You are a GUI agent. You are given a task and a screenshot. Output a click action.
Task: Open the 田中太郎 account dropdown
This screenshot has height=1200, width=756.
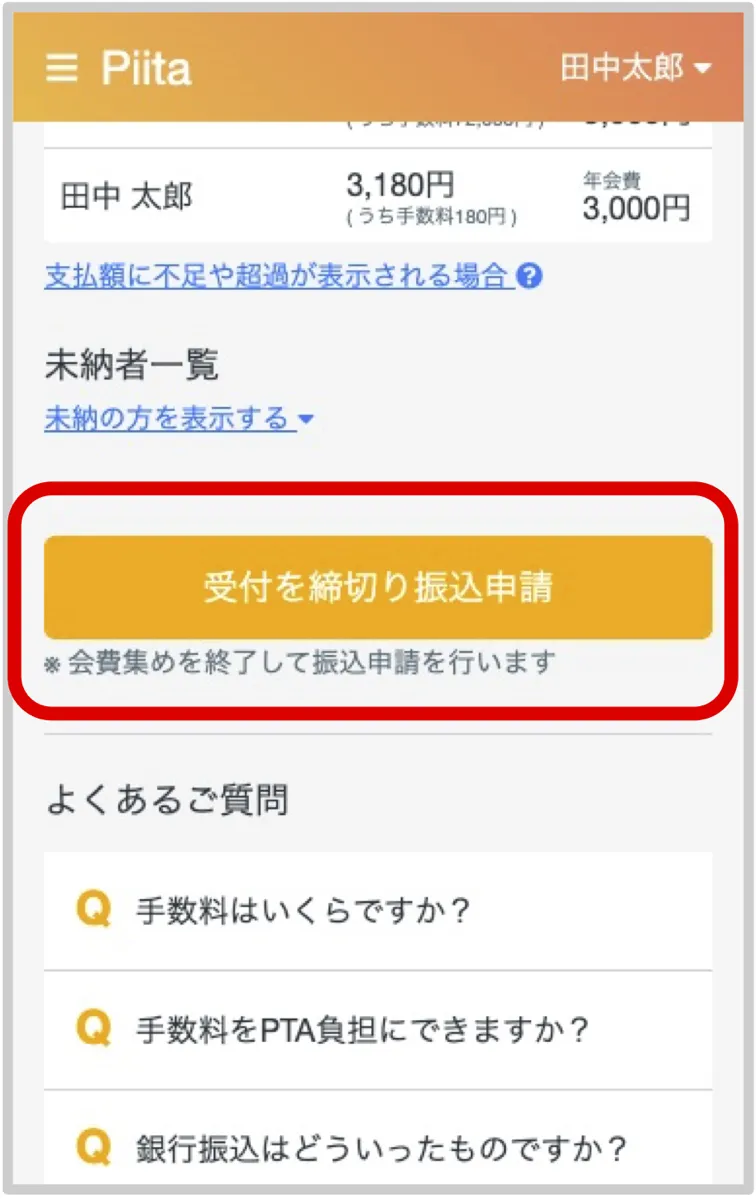(636, 68)
